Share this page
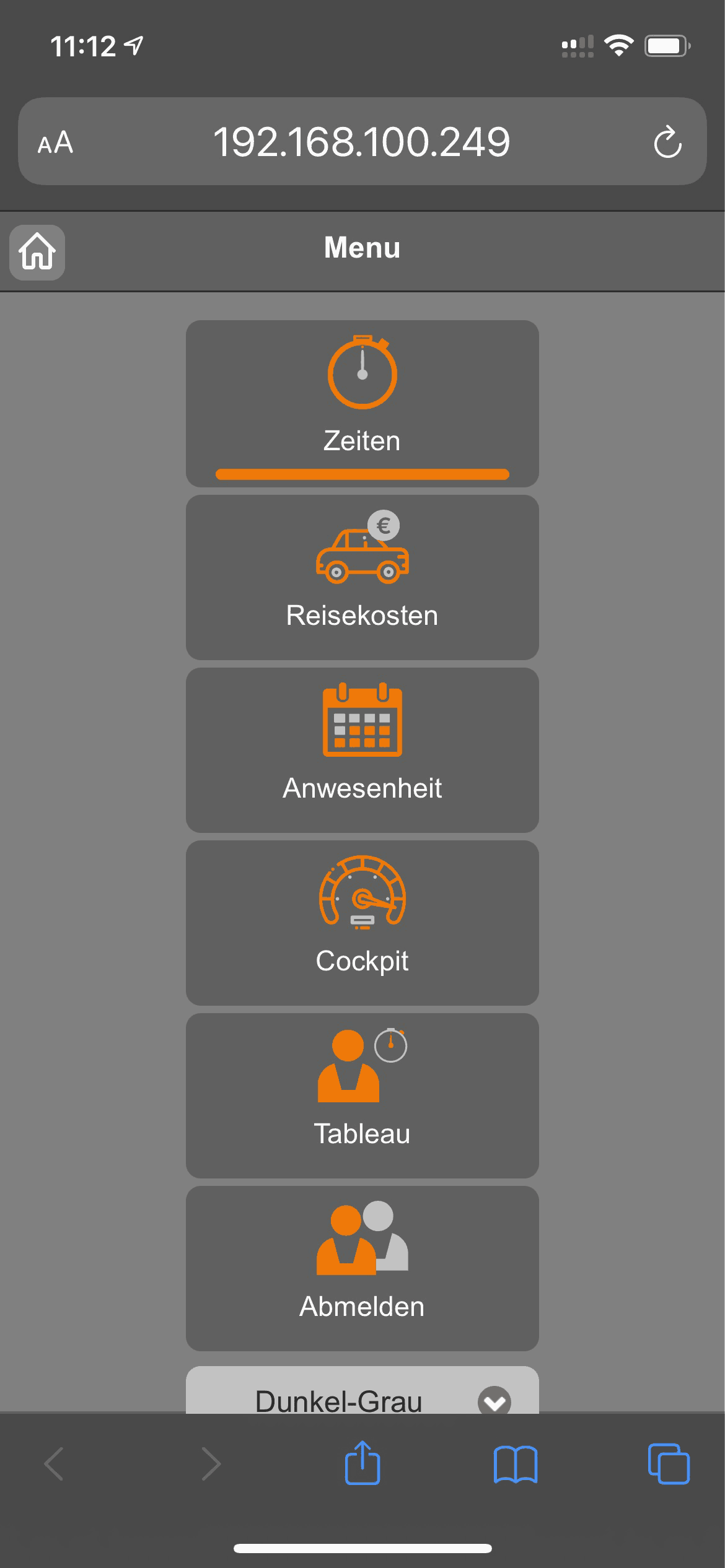Screen dimensions: 725x1568 coord(362,1463)
